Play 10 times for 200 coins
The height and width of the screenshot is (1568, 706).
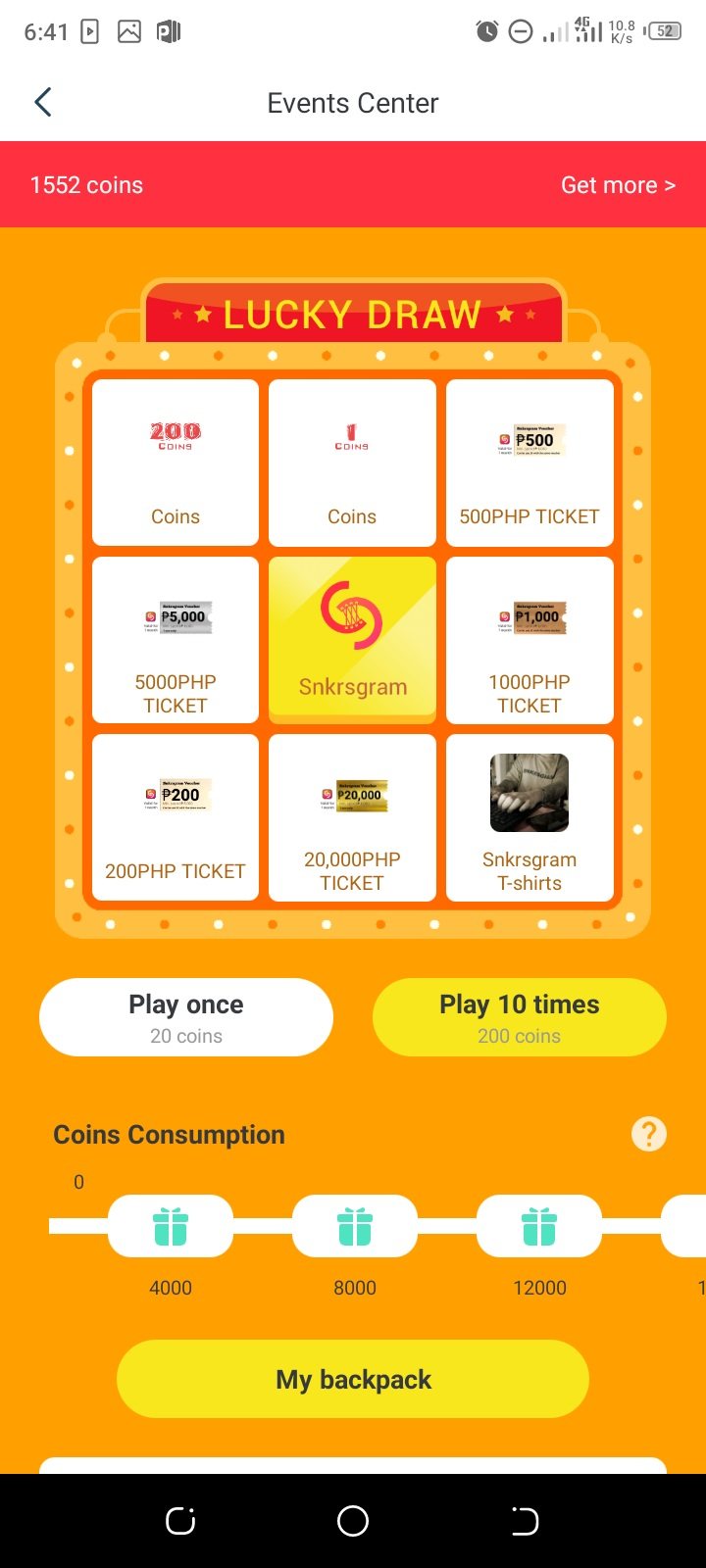(x=520, y=1017)
